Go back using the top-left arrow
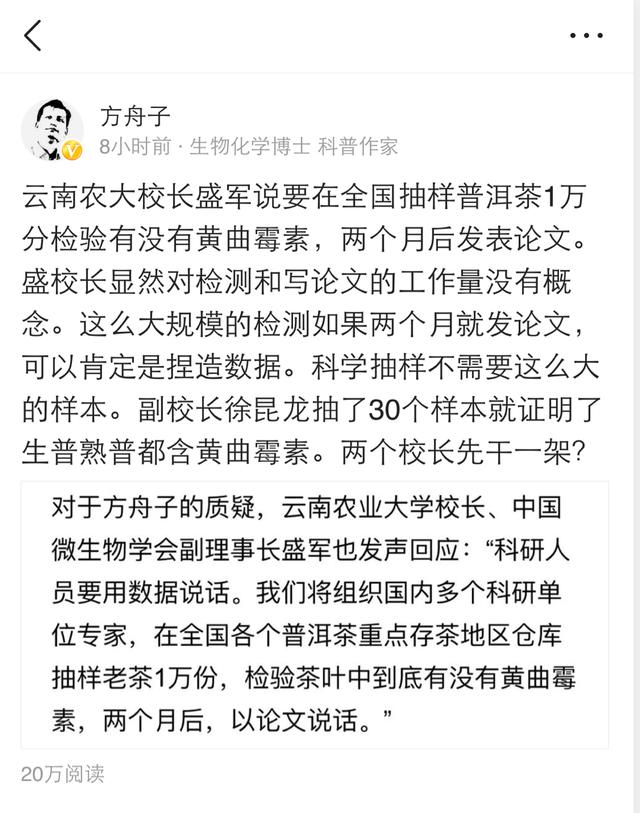640x813 pixels. 33,36
